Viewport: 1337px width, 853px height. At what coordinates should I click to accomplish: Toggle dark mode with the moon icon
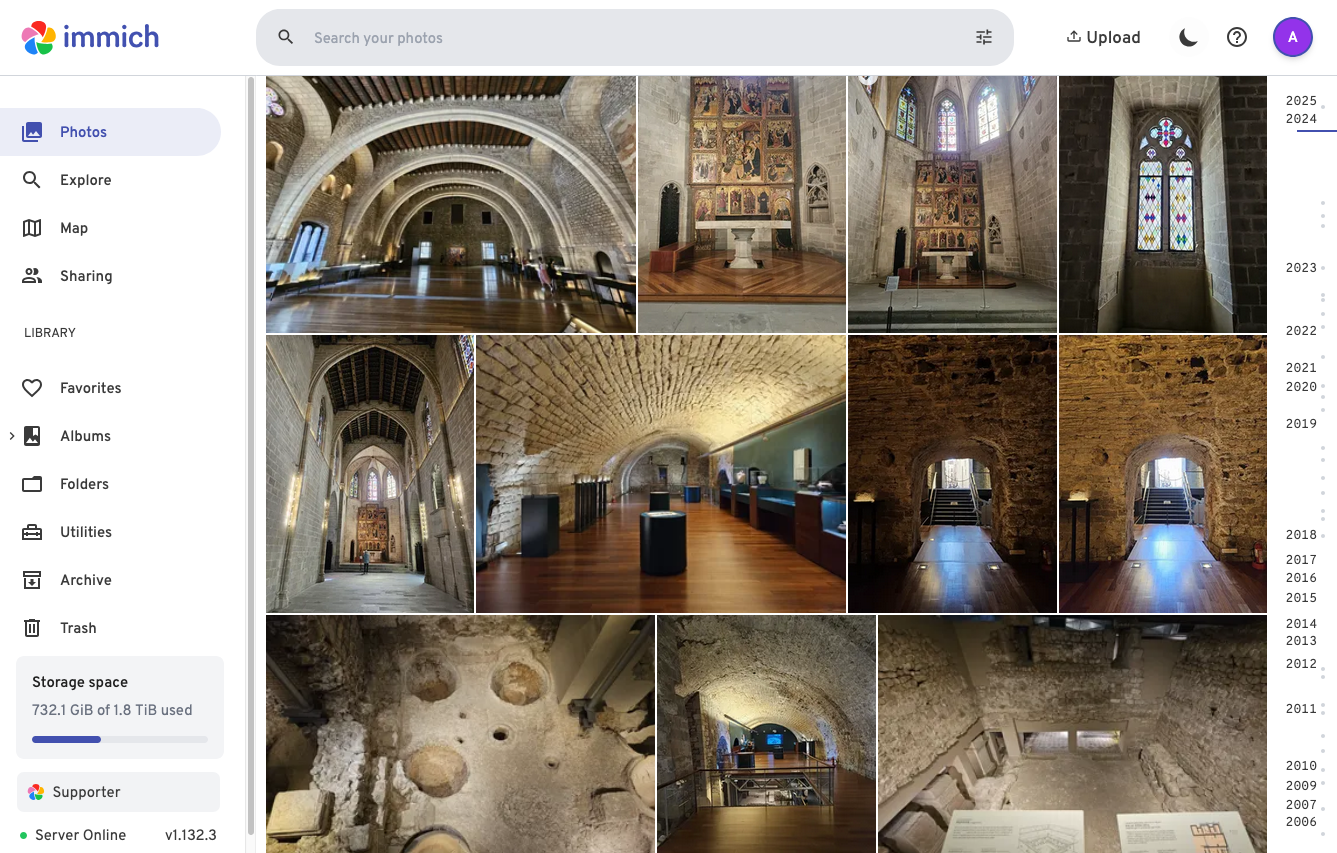(x=1188, y=38)
